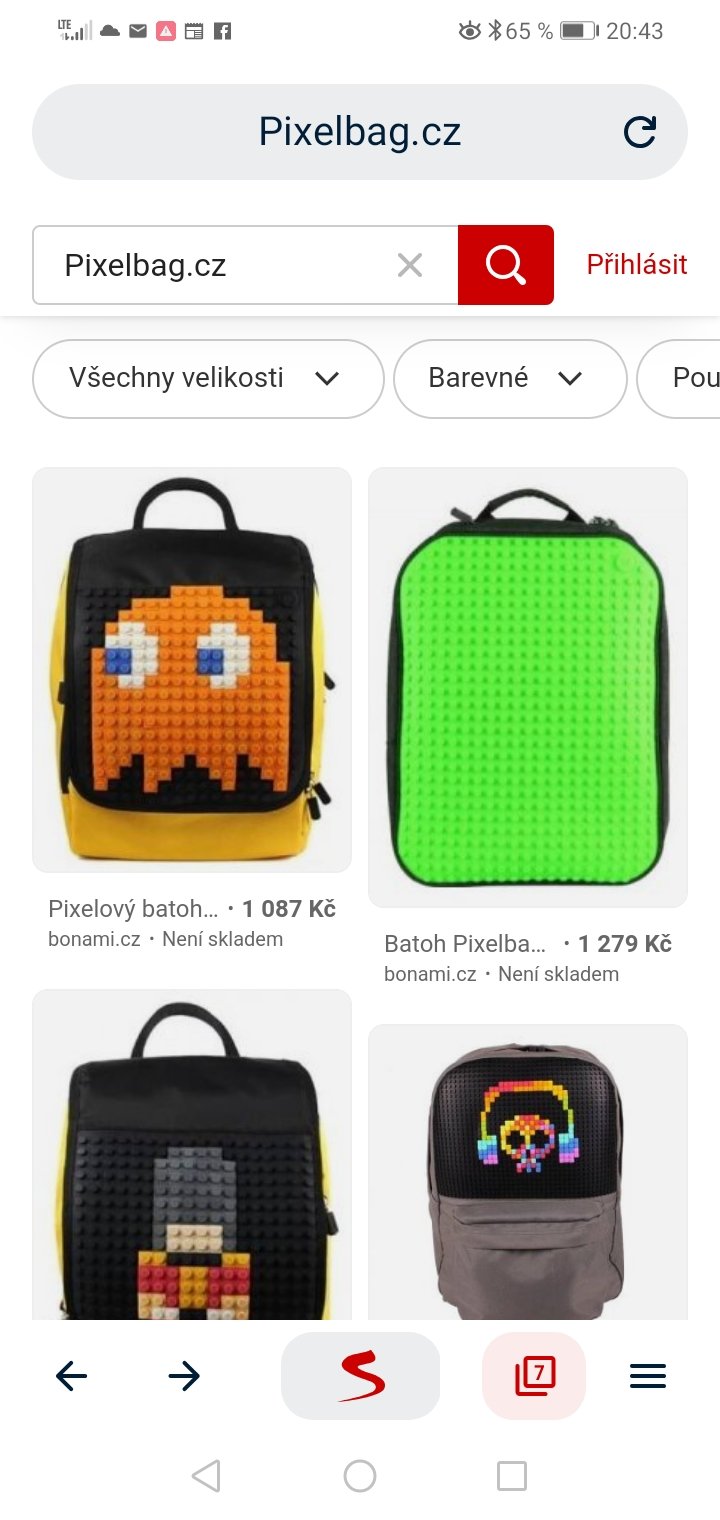Open the Přihlásit login link
The image size is (720, 1520).
pos(637,265)
